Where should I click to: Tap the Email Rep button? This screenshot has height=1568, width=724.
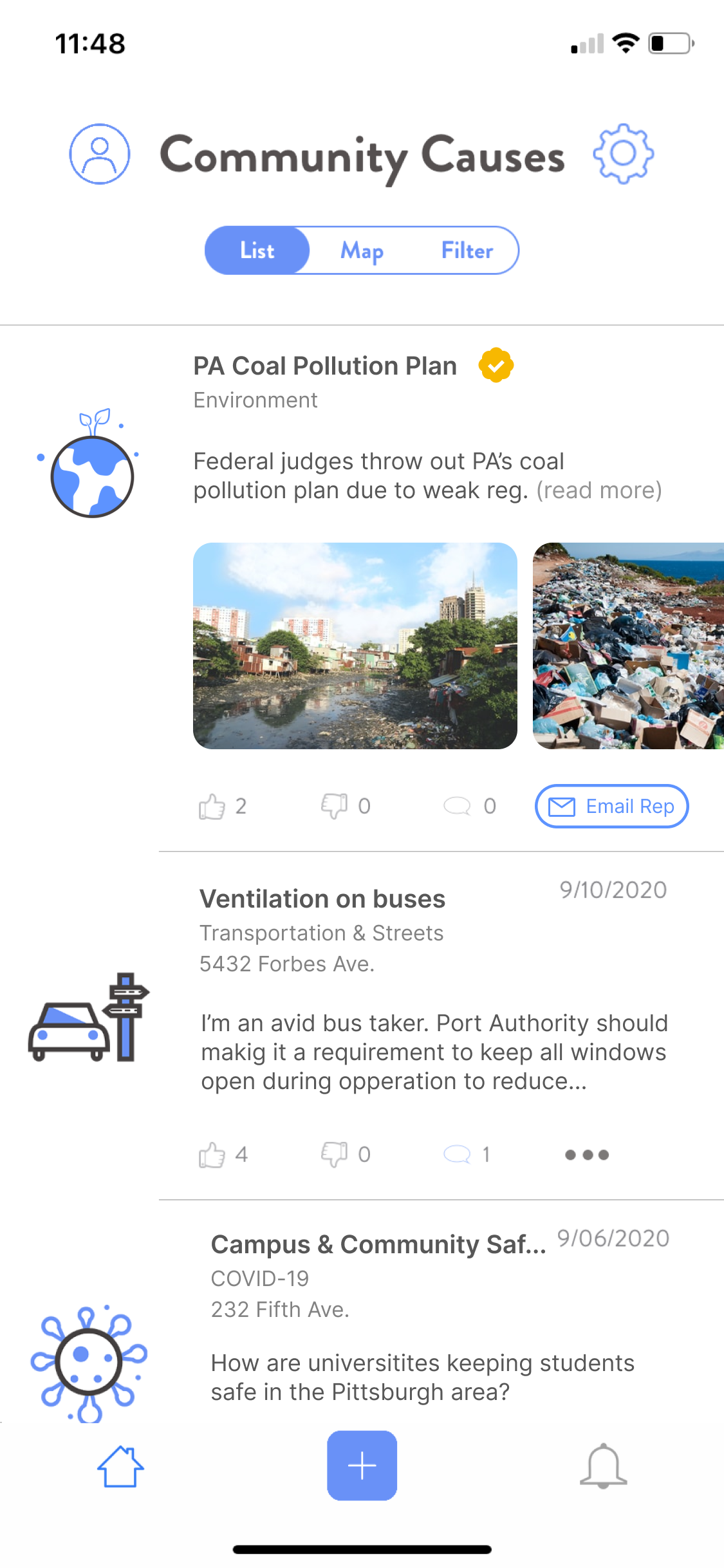pyautogui.click(x=611, y=806)
